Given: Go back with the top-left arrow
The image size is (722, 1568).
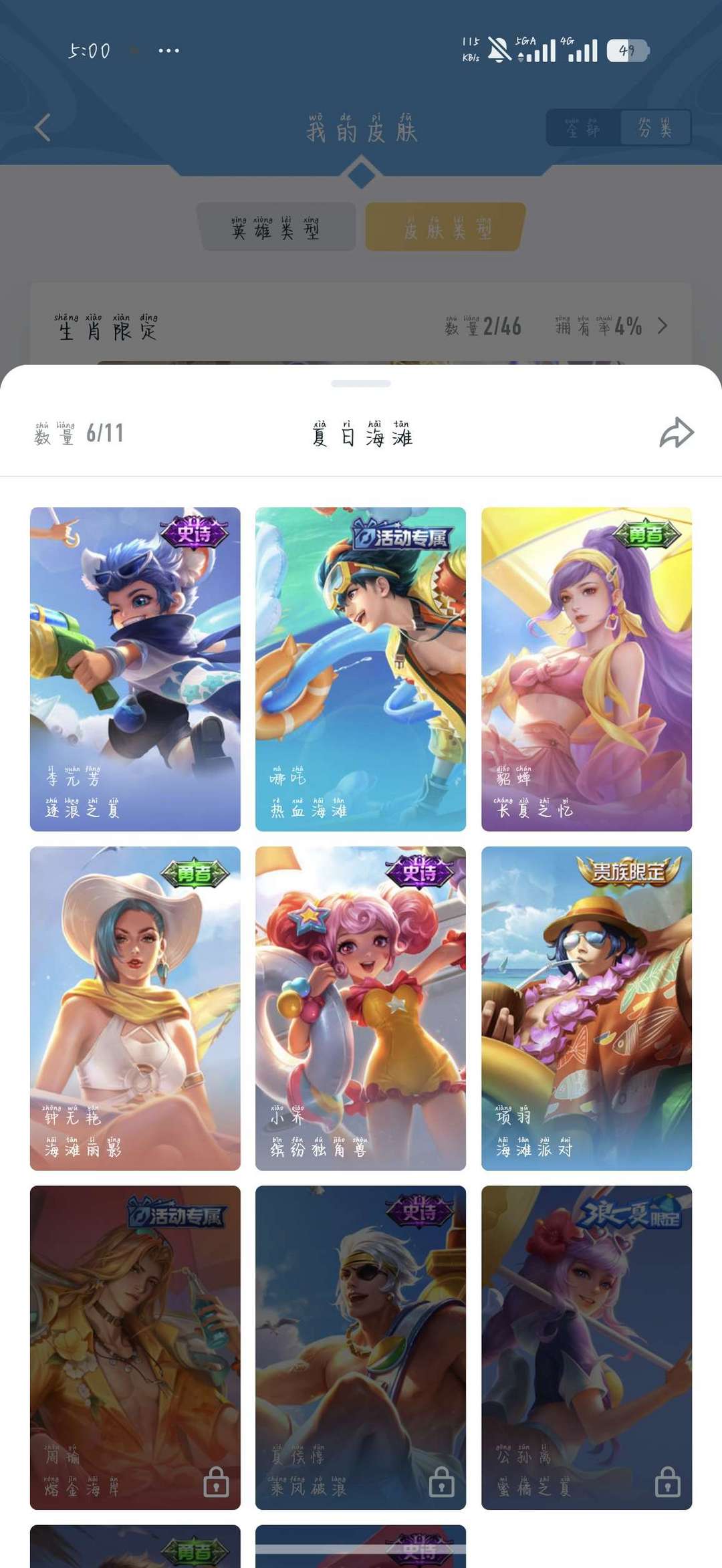Looking at the screenshot, I should click(42, 127).
